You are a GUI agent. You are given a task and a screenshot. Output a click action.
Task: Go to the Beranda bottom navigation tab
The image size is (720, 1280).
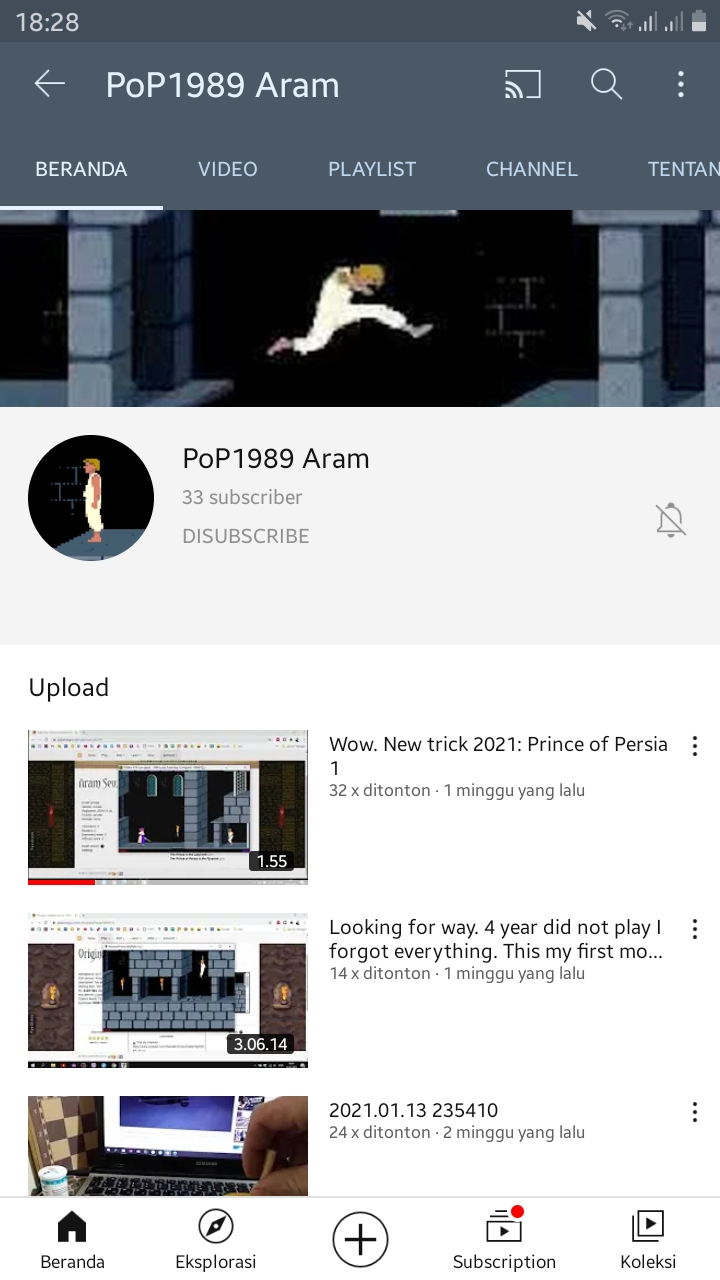click(72, 1240)
